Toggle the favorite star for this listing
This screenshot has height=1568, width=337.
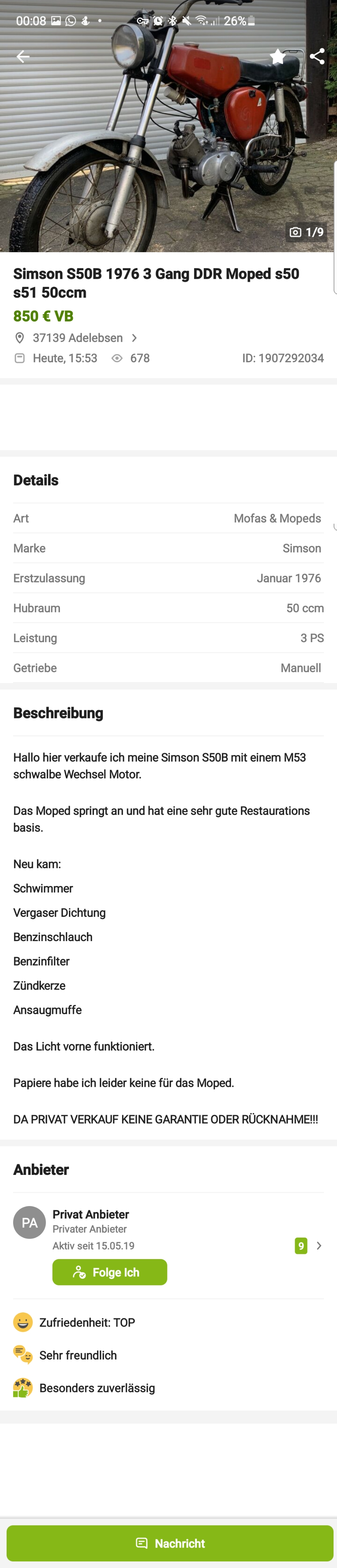pos(278,56)
